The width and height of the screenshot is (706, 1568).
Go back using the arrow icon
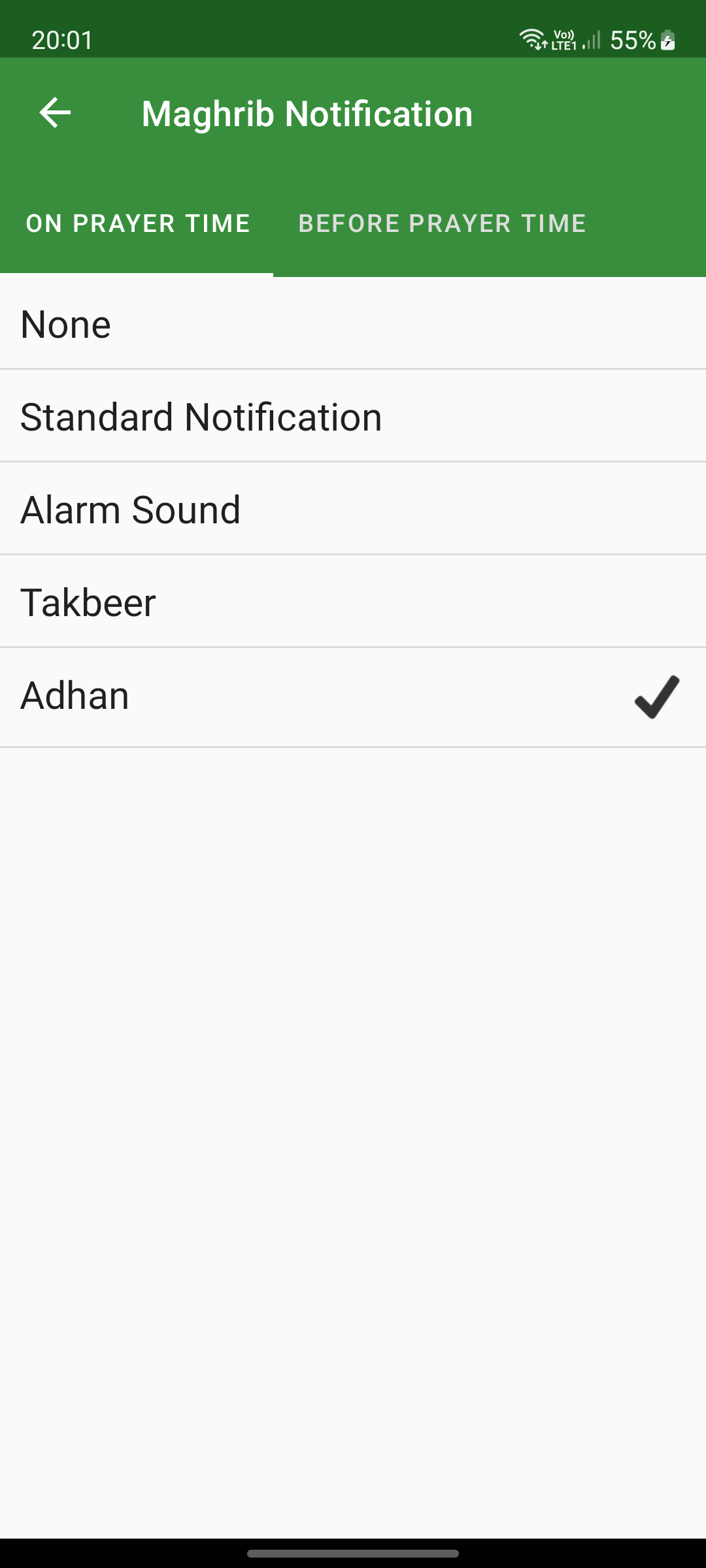55,113
